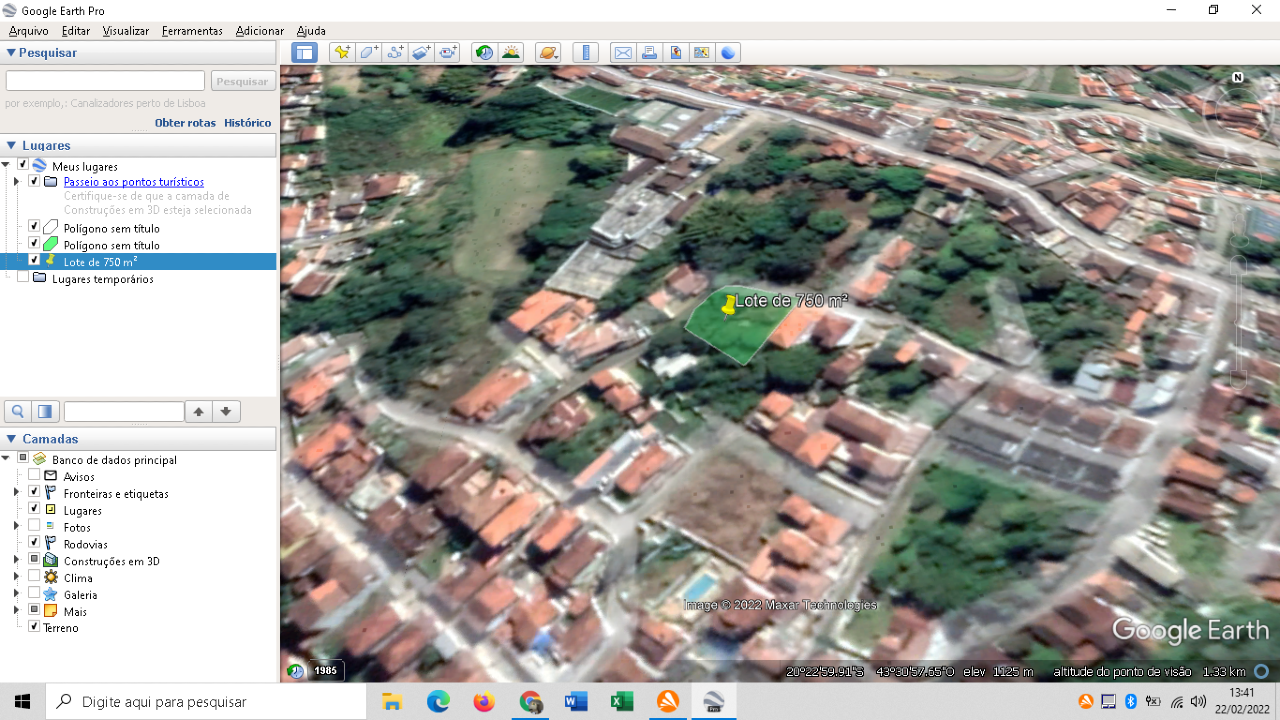The image size is (1280, 720).
Task: Open the Arquivo menu
Action: point(29,31)
